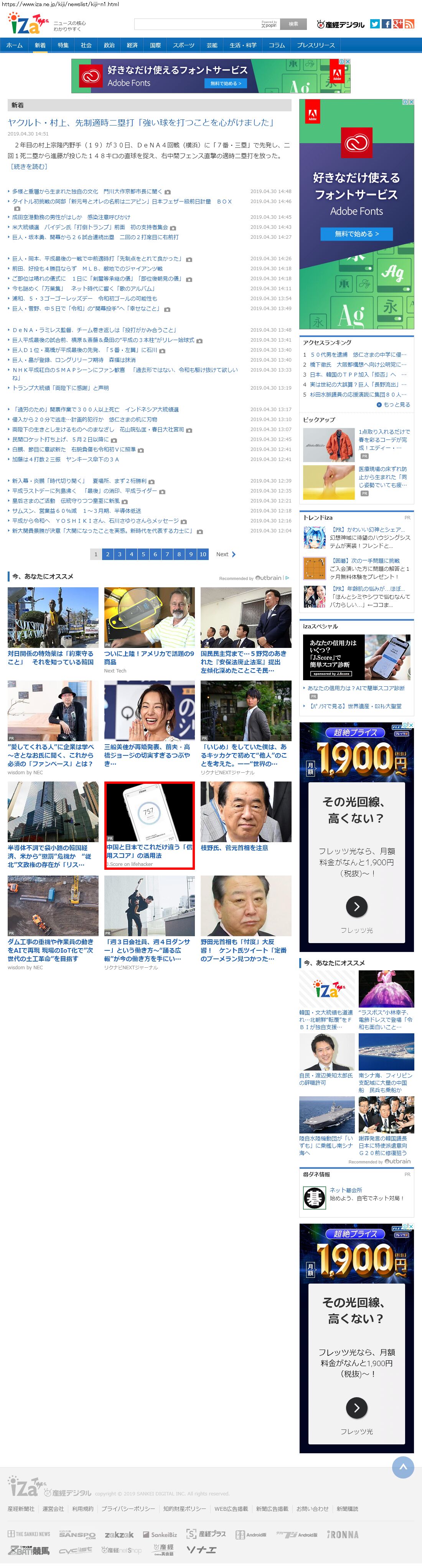Viewport: 422px width, 1568px height.
Task: Open the RSS feed icon
Action: 409,24
